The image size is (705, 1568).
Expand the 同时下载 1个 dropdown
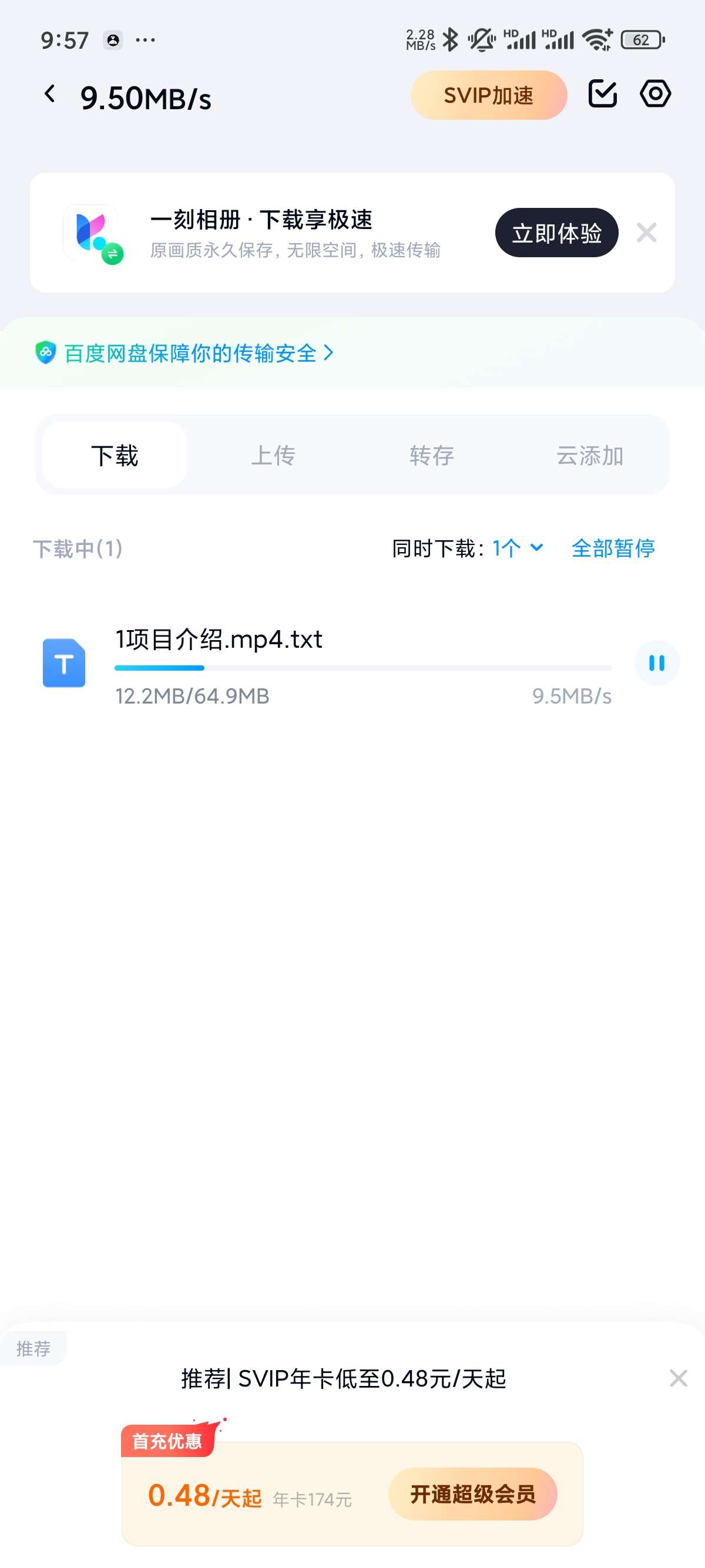(517, 549)
